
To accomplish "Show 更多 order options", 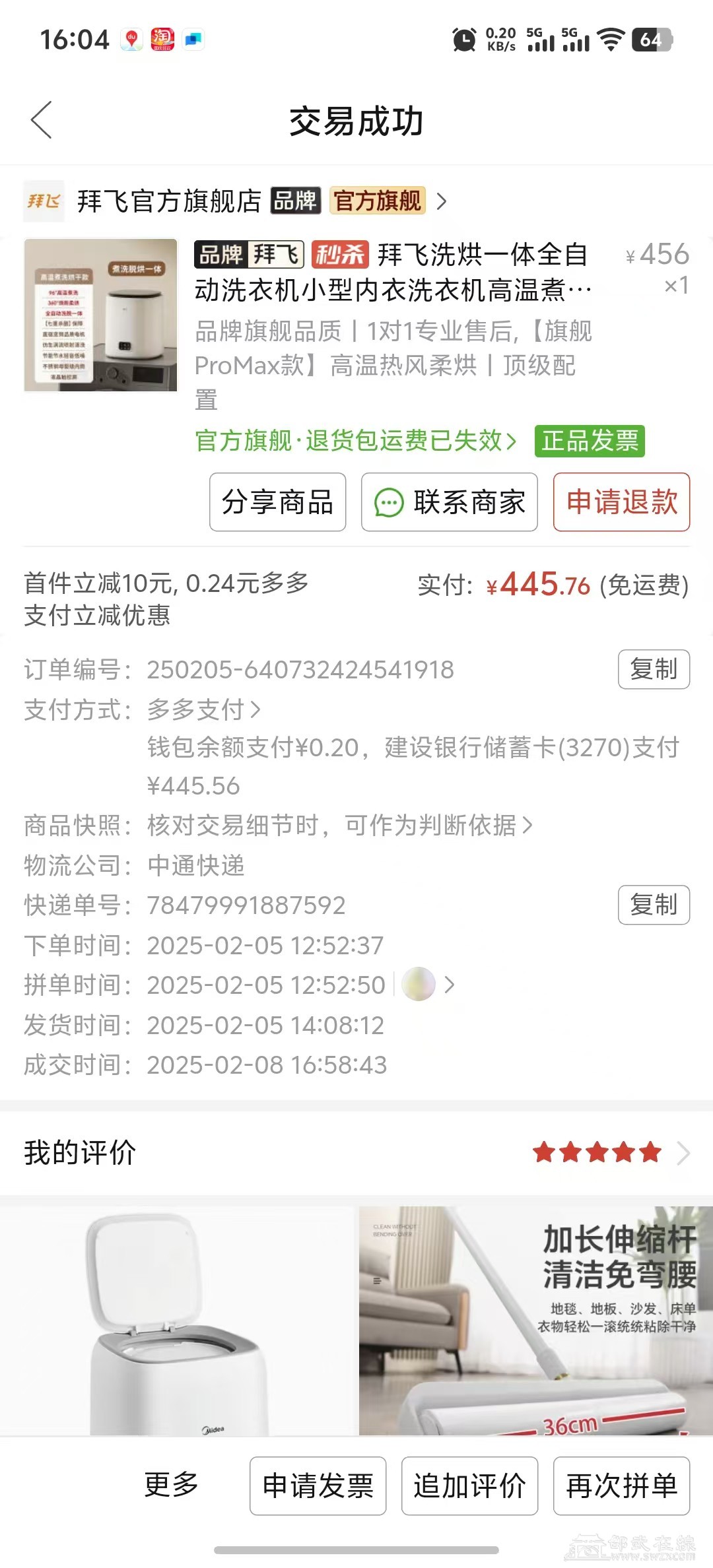I will click(171, 1485).
